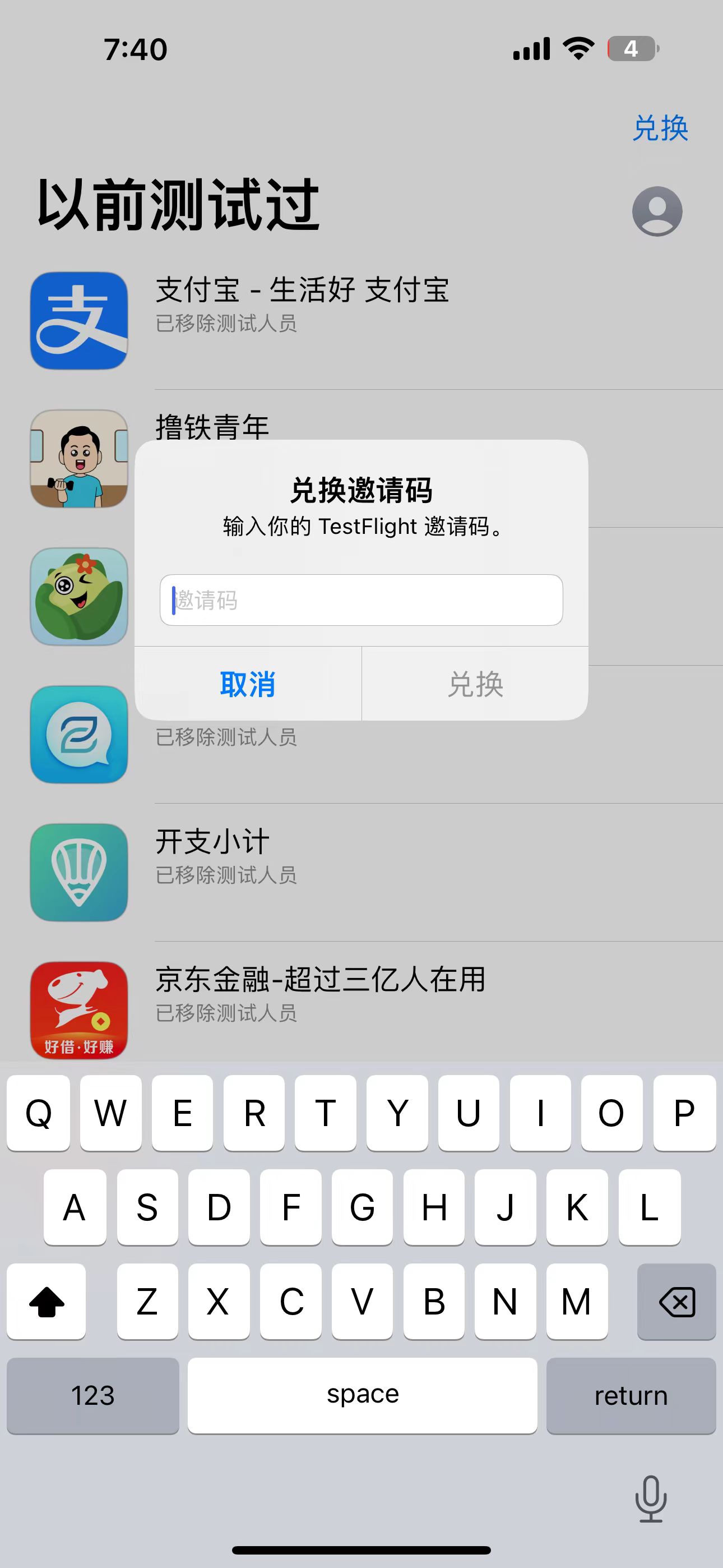The height and width of the screenshot is (1568, 723).
Task: Tap the 邀请码 invitation code field
Action: click(361, 600)
